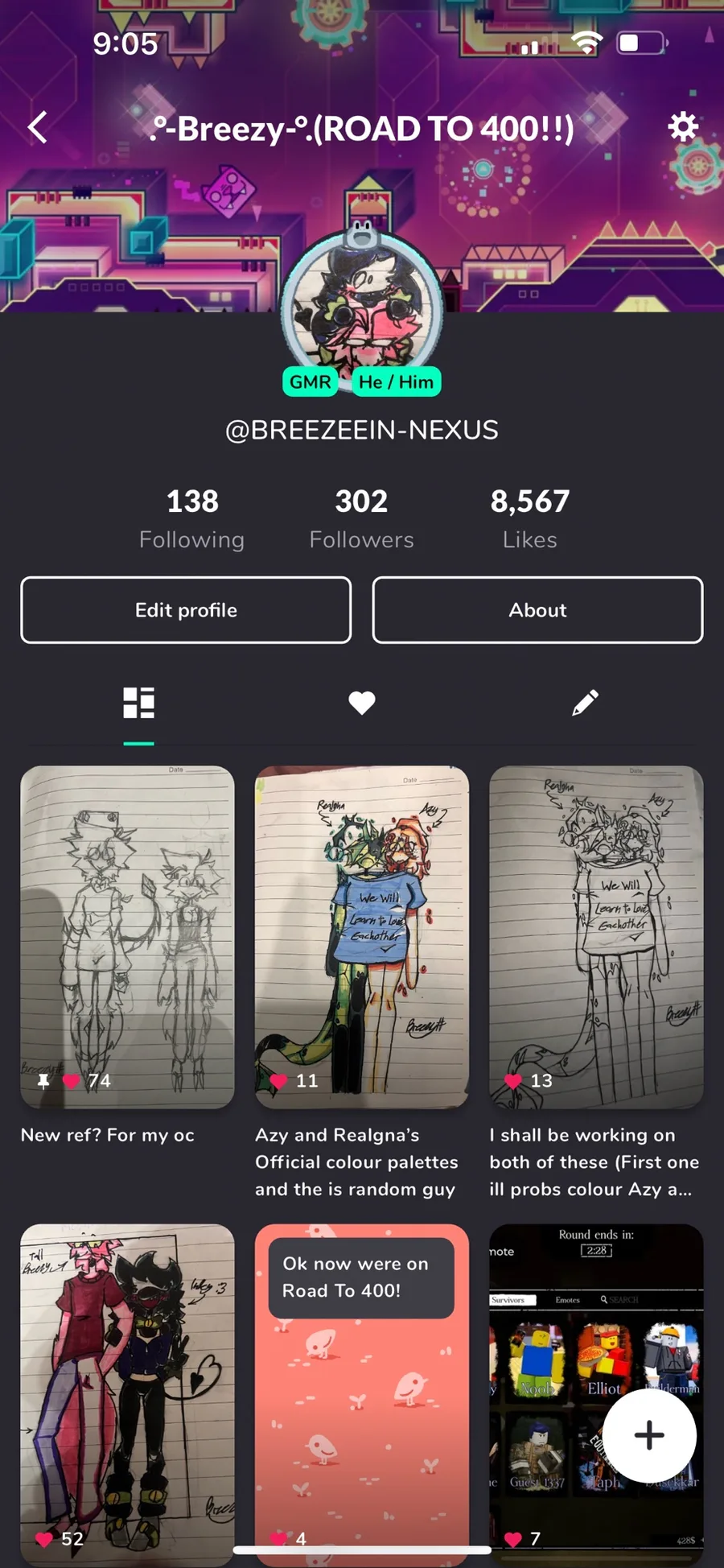724x1568 pixels.
Task: Switch to the liked posts heart tab
Action: (361, 703)
